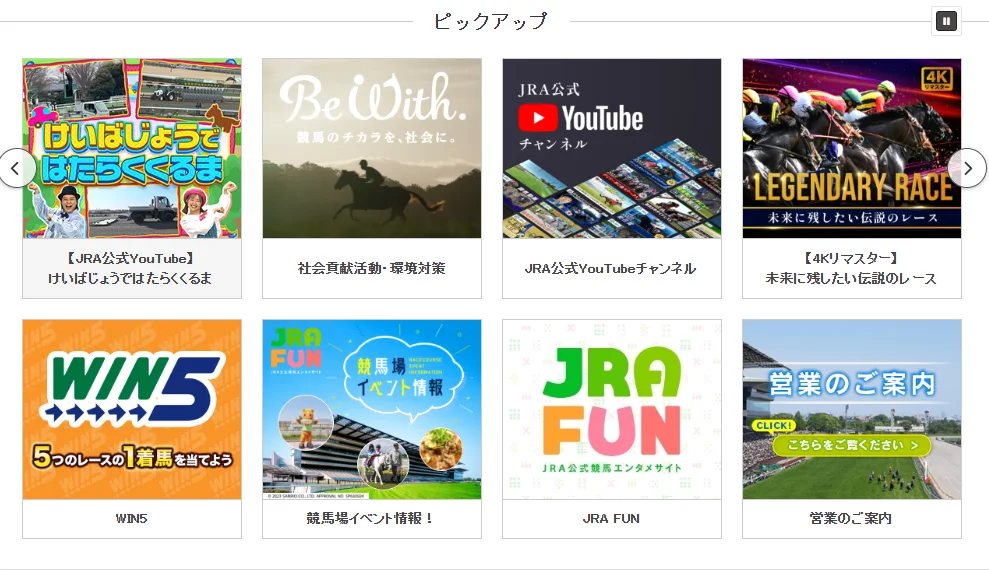The width and height of the screenshot is (989, 570).
Task: Pause the pickup carousel autoplay
Action: [946, 21]
